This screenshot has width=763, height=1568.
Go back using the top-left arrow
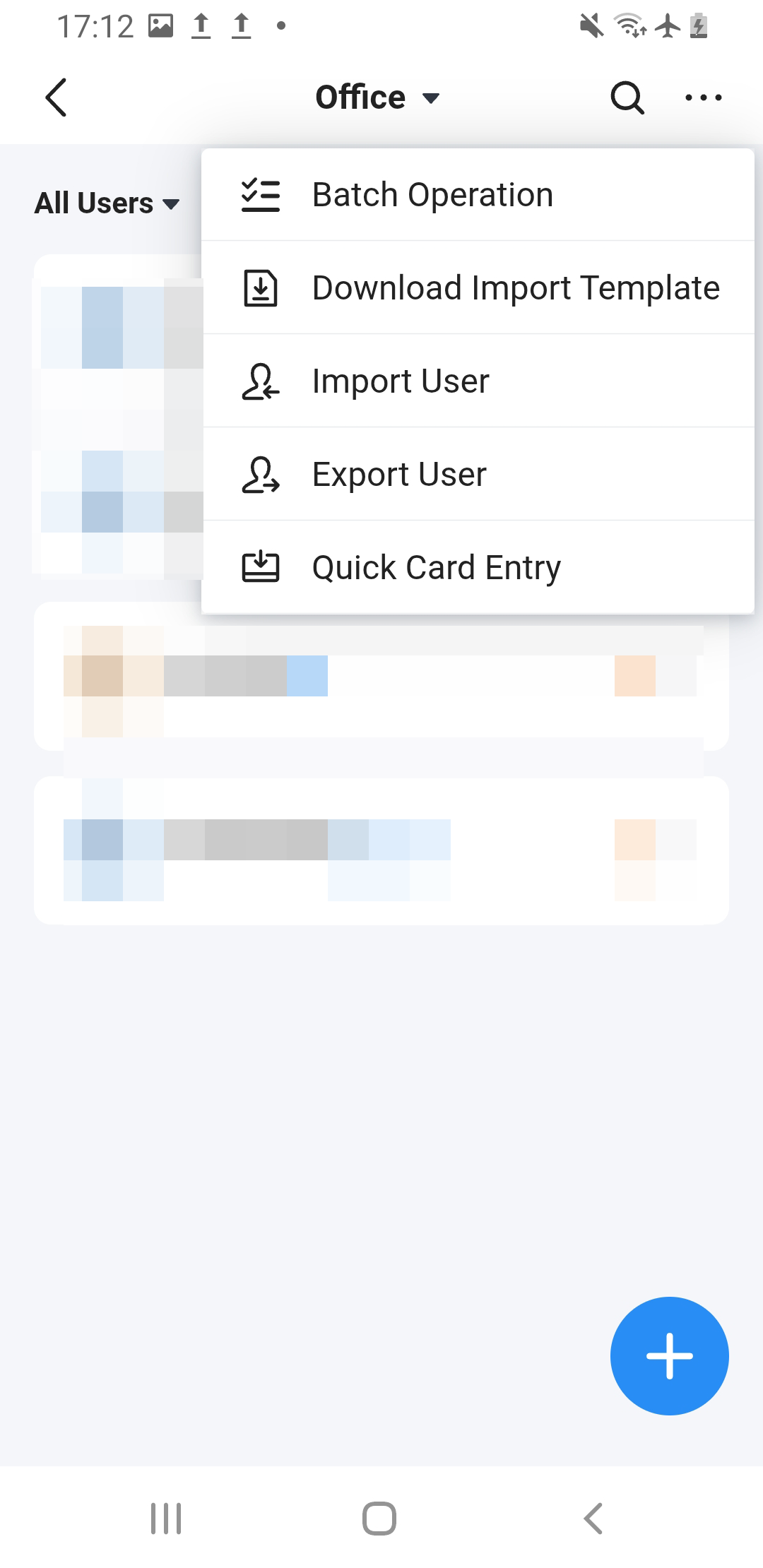(56, 97)
